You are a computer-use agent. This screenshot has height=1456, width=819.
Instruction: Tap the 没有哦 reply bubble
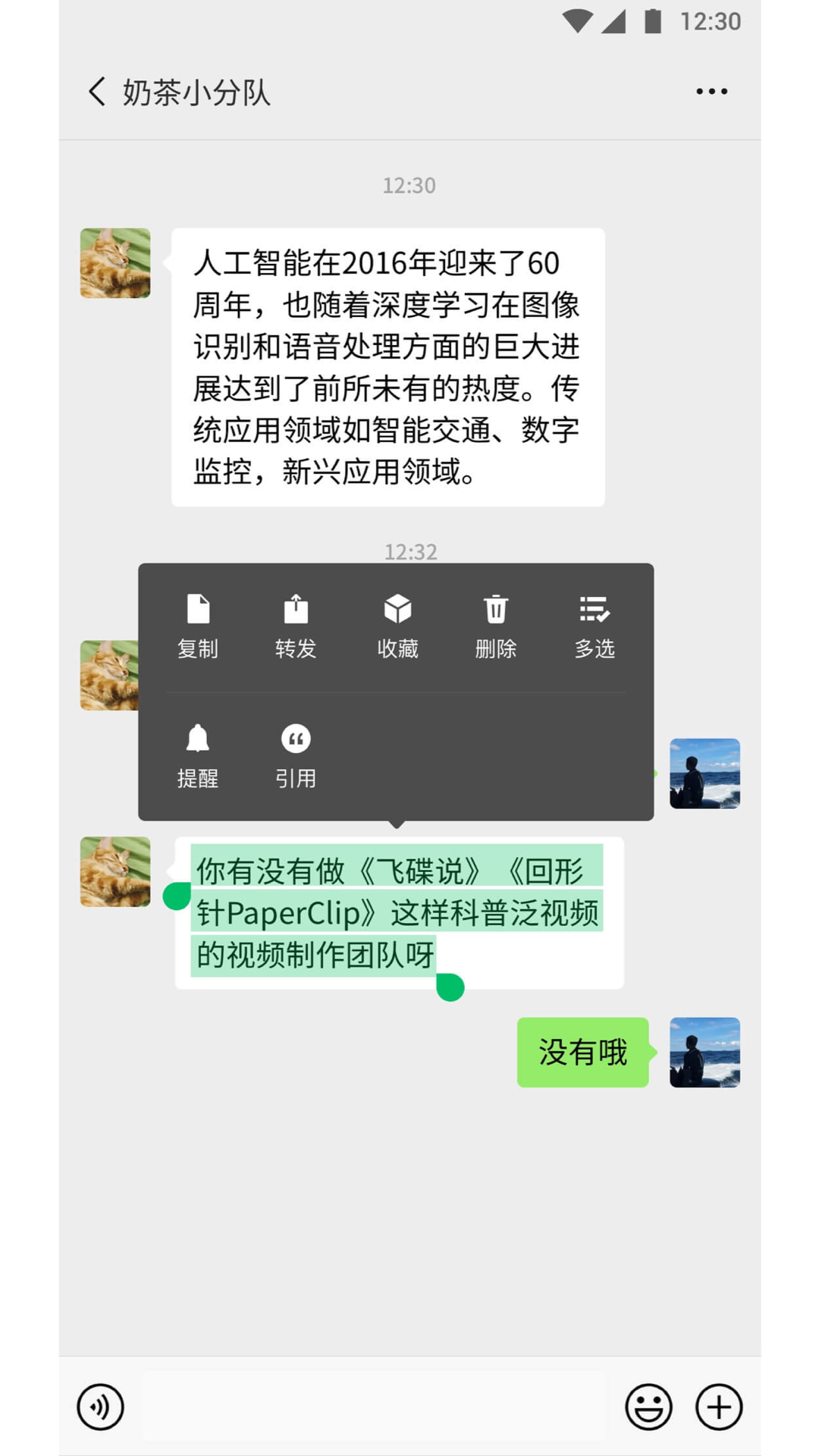582,1052
